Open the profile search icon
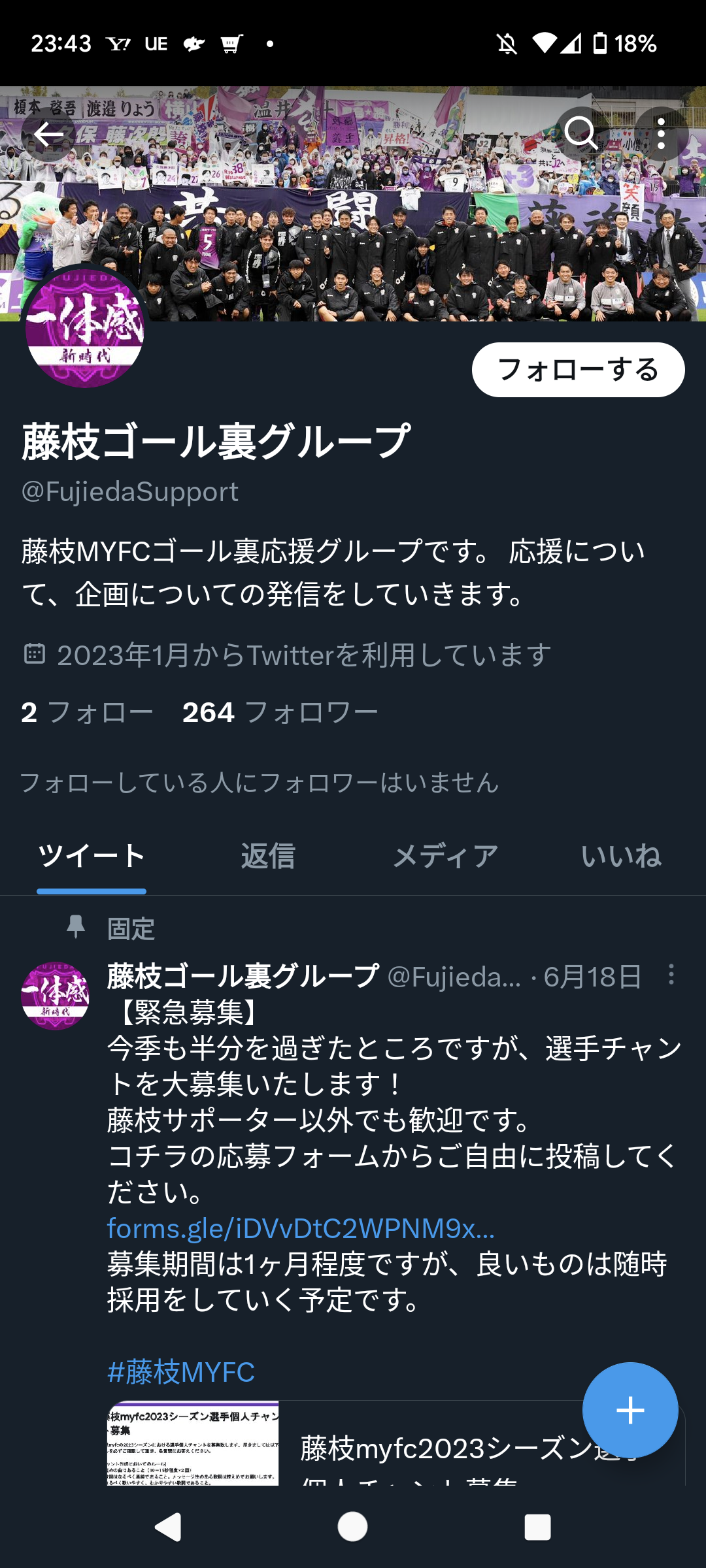The image size is (706, 1568). click(580, 134)
